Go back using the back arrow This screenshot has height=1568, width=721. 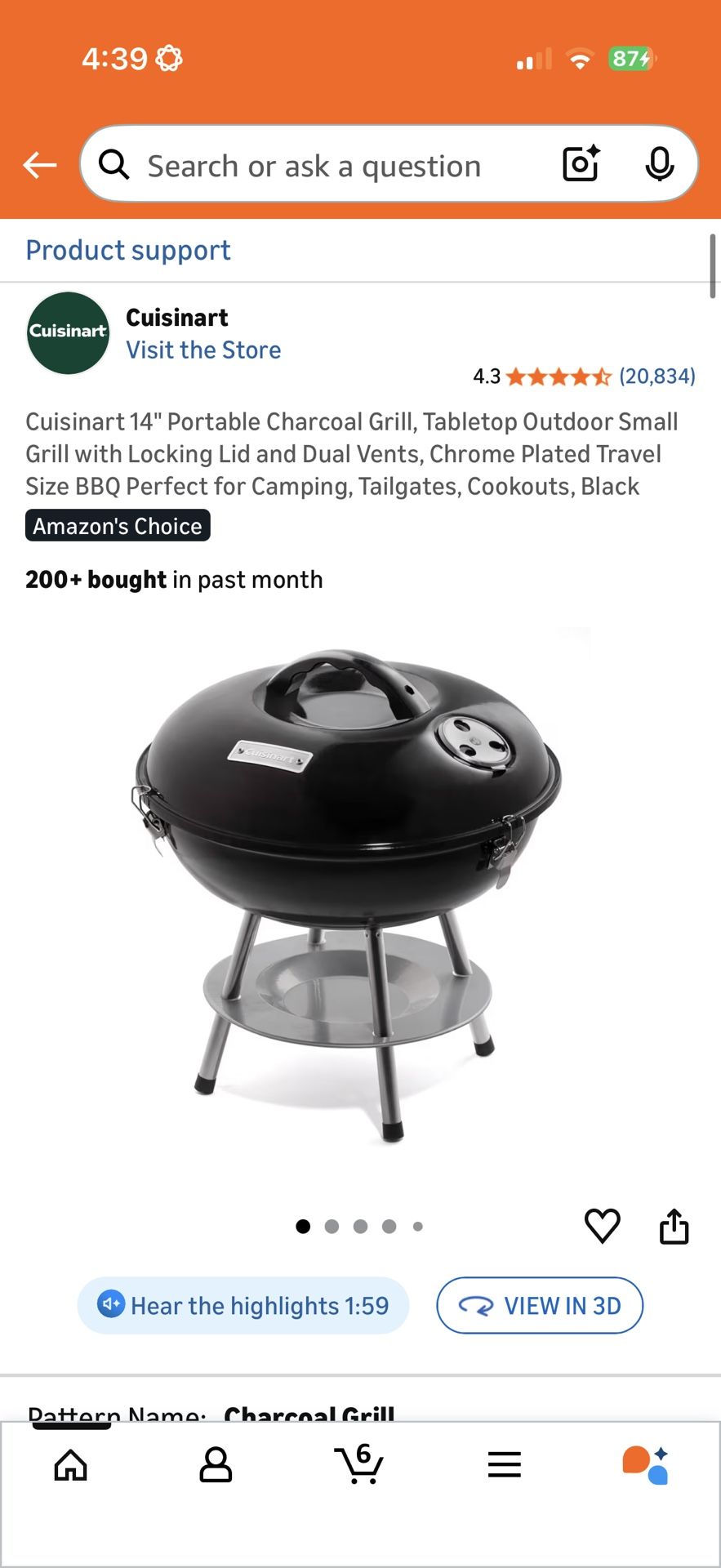[x=38, y=164]
